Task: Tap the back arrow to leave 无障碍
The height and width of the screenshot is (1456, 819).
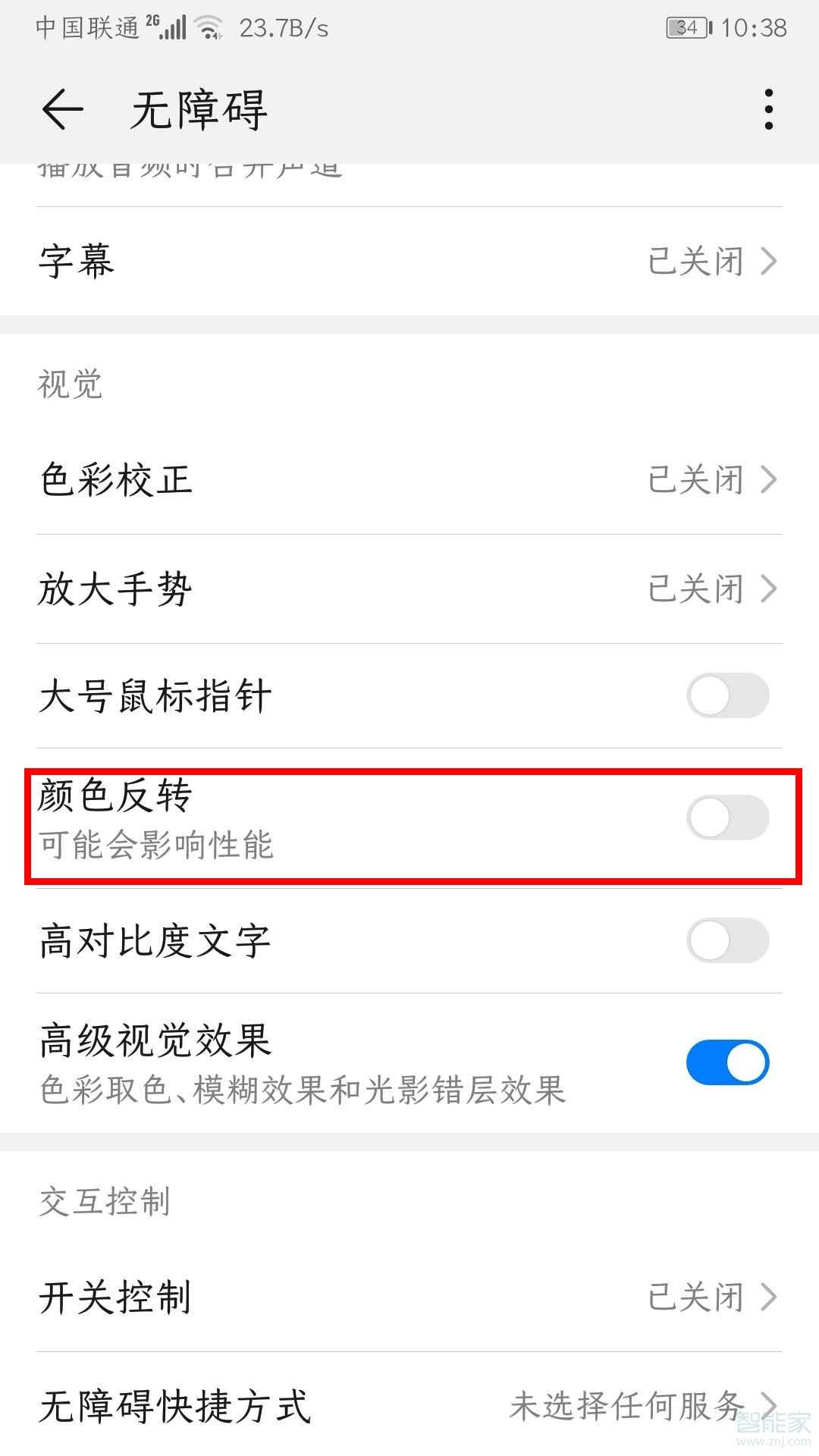Action: click(61, 108)
